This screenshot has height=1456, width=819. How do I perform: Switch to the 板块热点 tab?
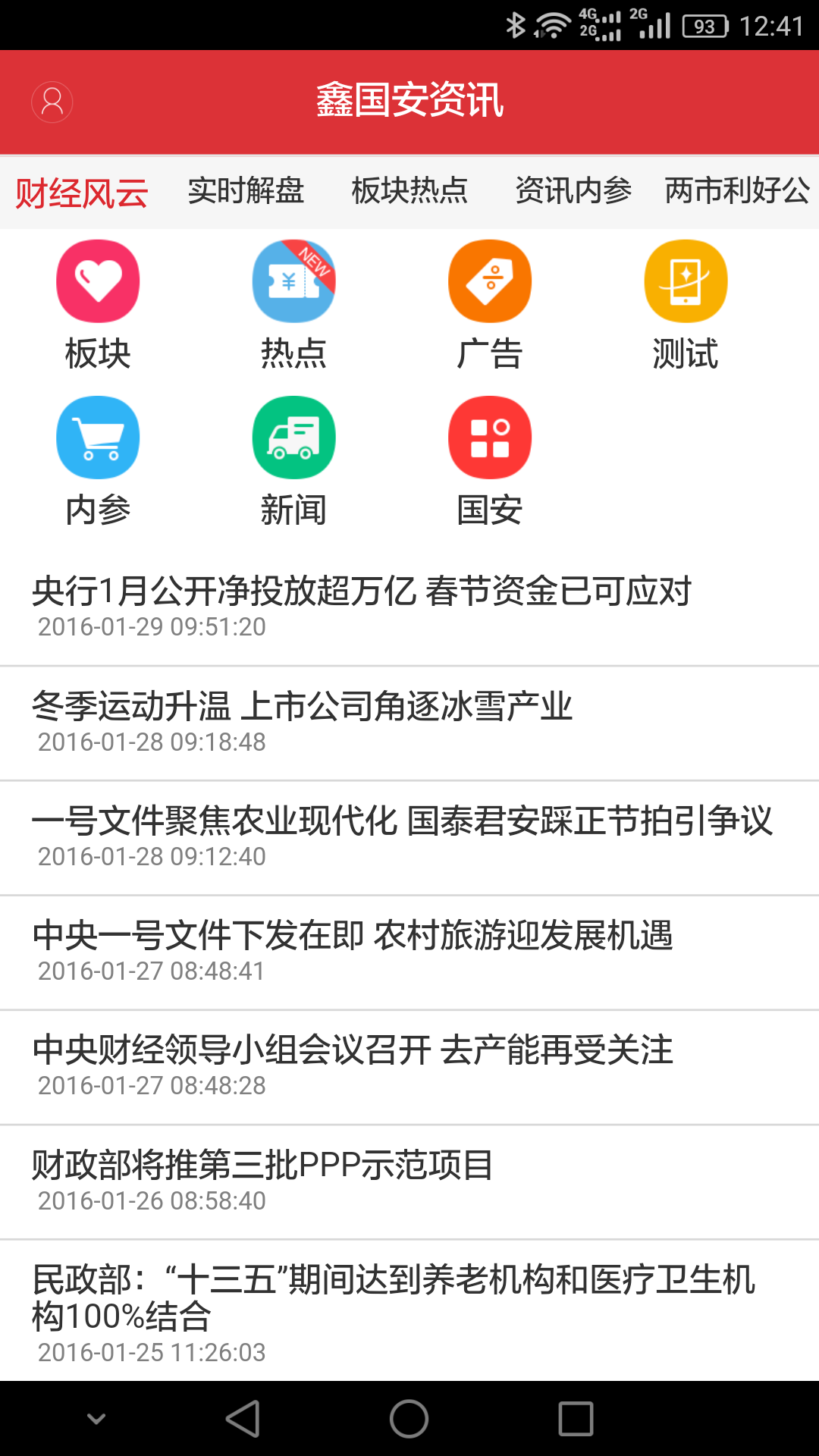409,192
